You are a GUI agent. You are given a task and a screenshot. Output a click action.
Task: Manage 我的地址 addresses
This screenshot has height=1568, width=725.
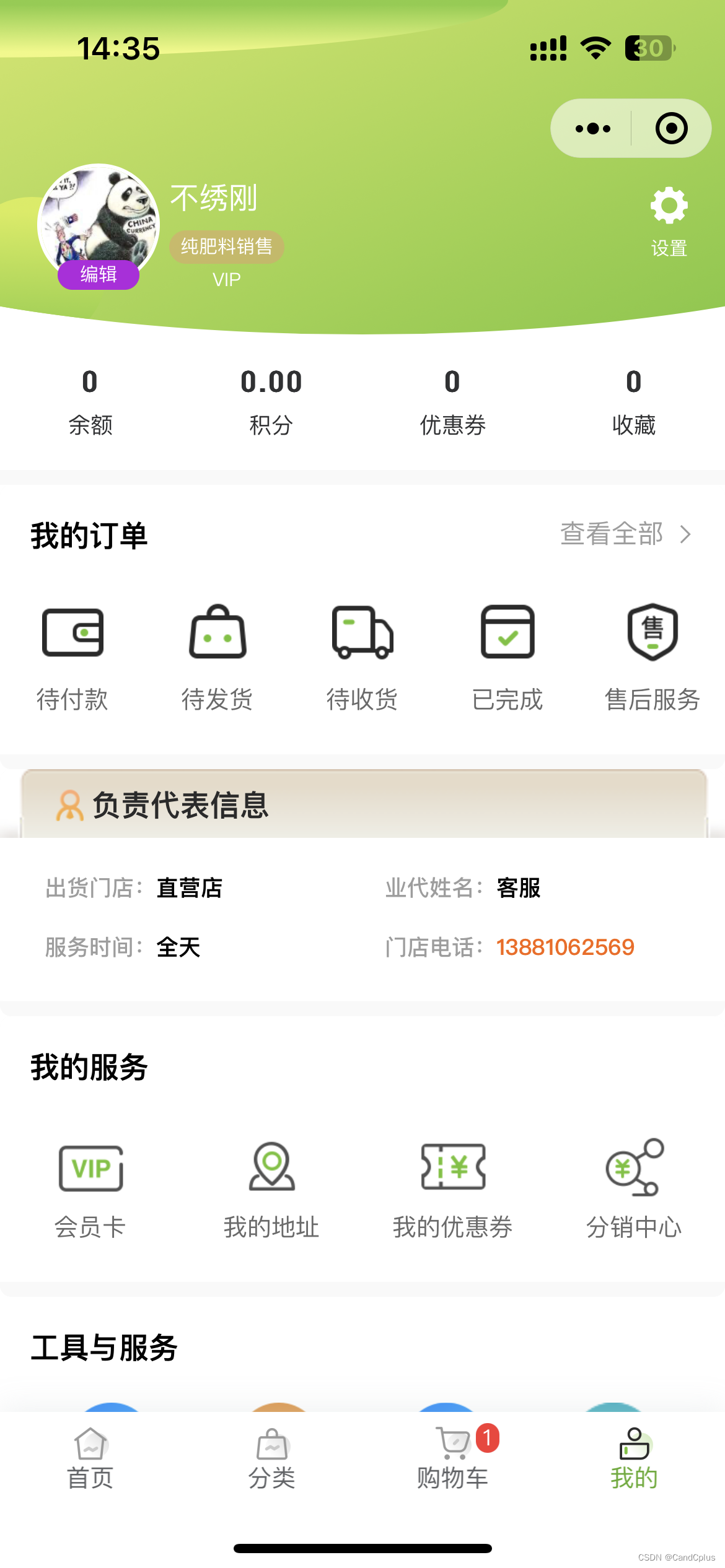pos(271,1190)
